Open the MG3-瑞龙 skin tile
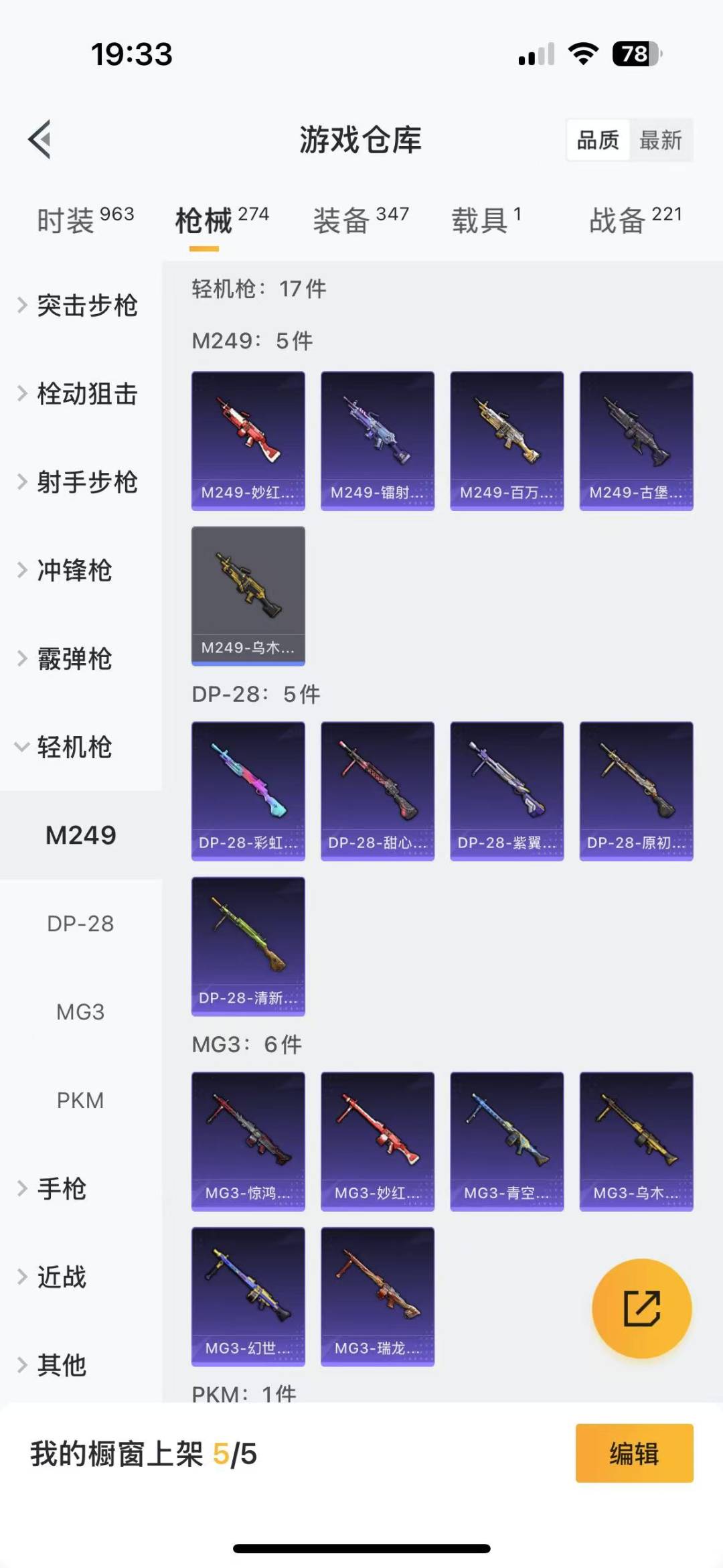Image resolution: width=723 pixels, height=1568 pixels. click(x=378, y=1296)
